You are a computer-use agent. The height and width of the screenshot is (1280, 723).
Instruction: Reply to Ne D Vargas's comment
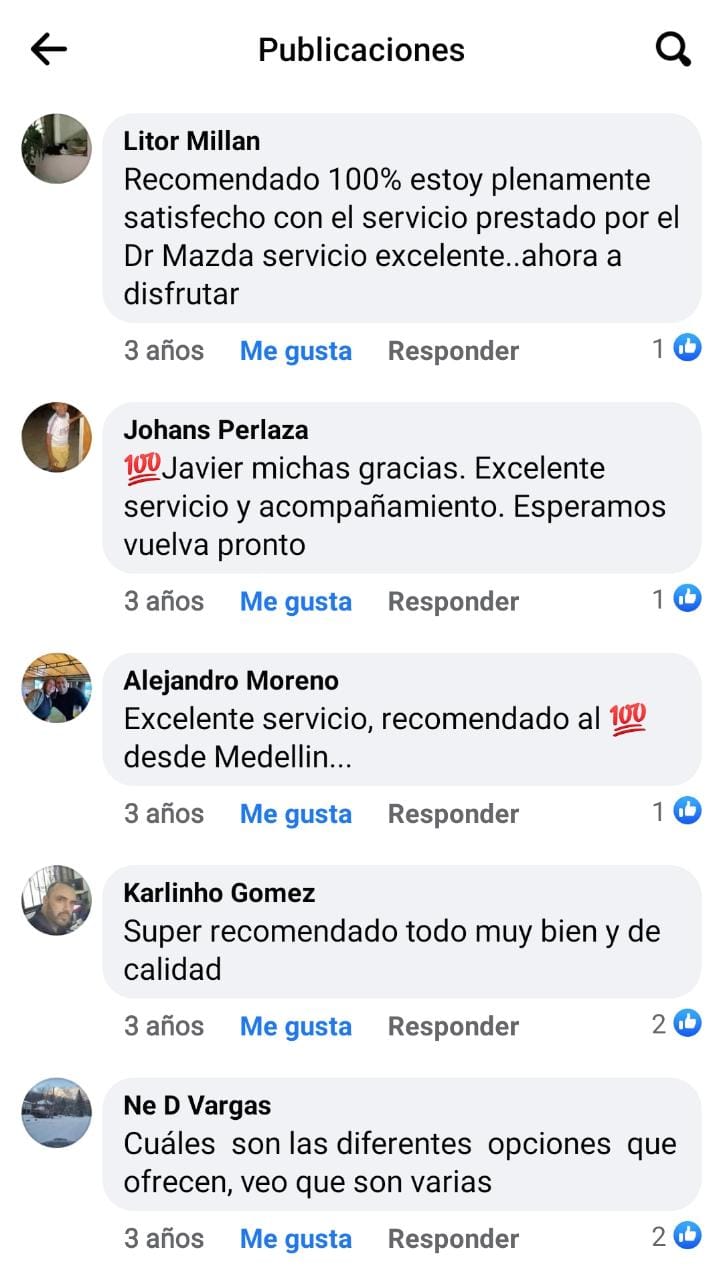point(453,1239)
